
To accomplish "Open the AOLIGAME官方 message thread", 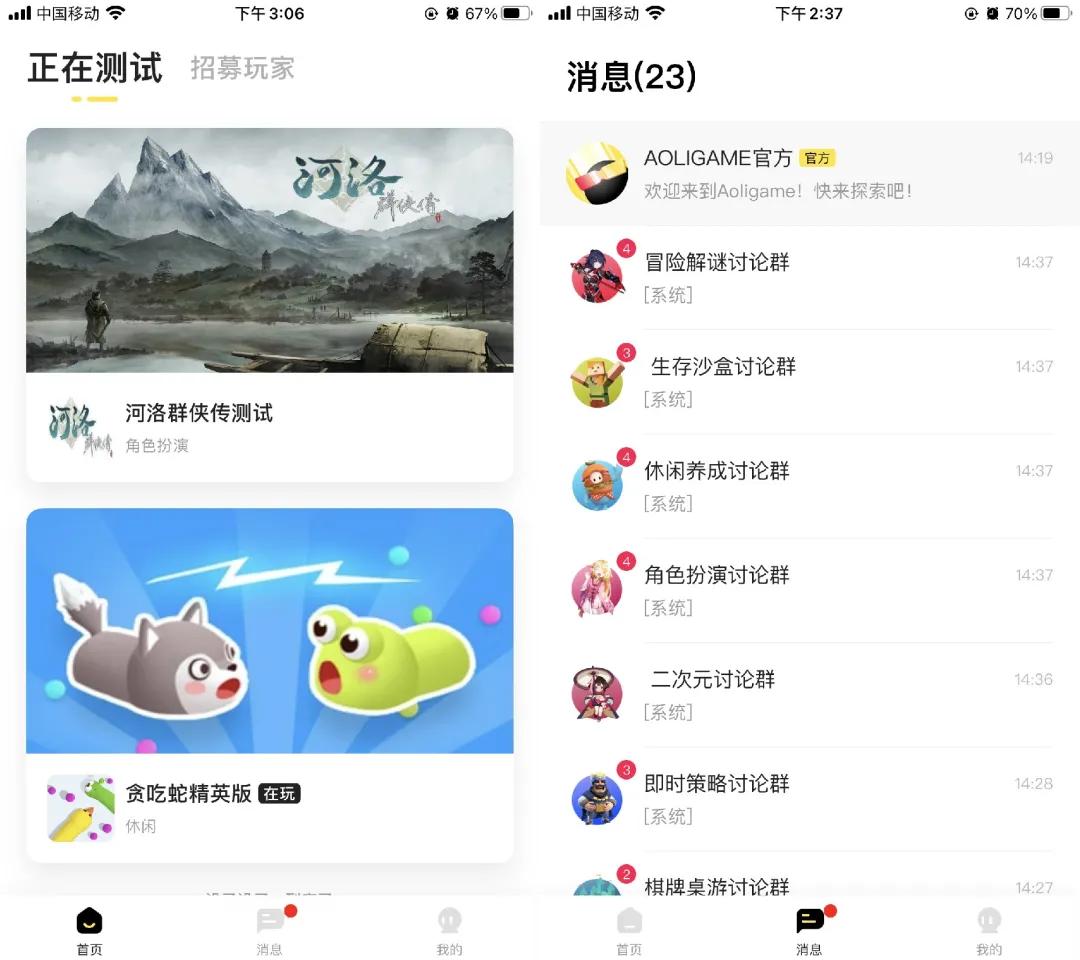I will click(x=810, y=174).
